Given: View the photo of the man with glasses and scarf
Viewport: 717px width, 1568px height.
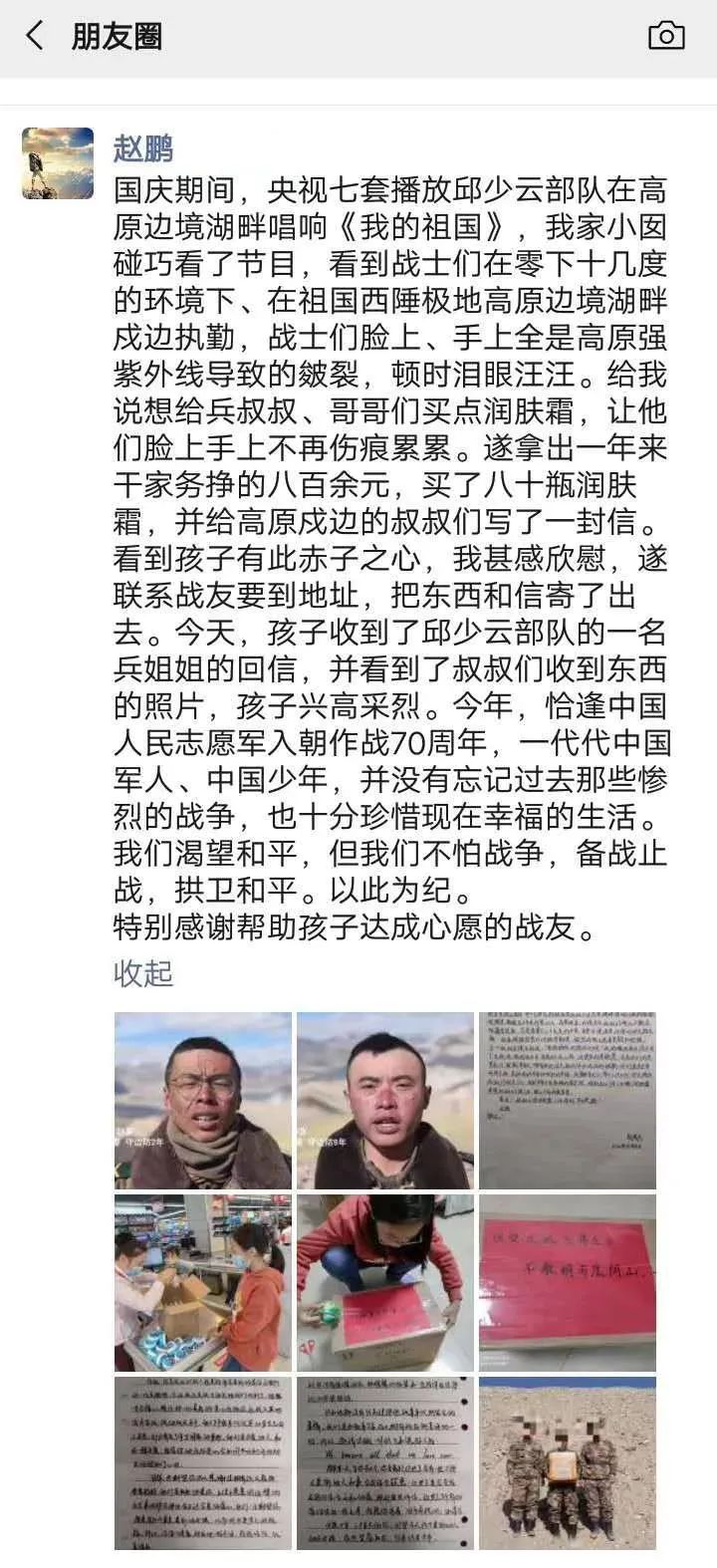Looking at the screenshot, I should pyautogui.click(x=203, y=1100).
